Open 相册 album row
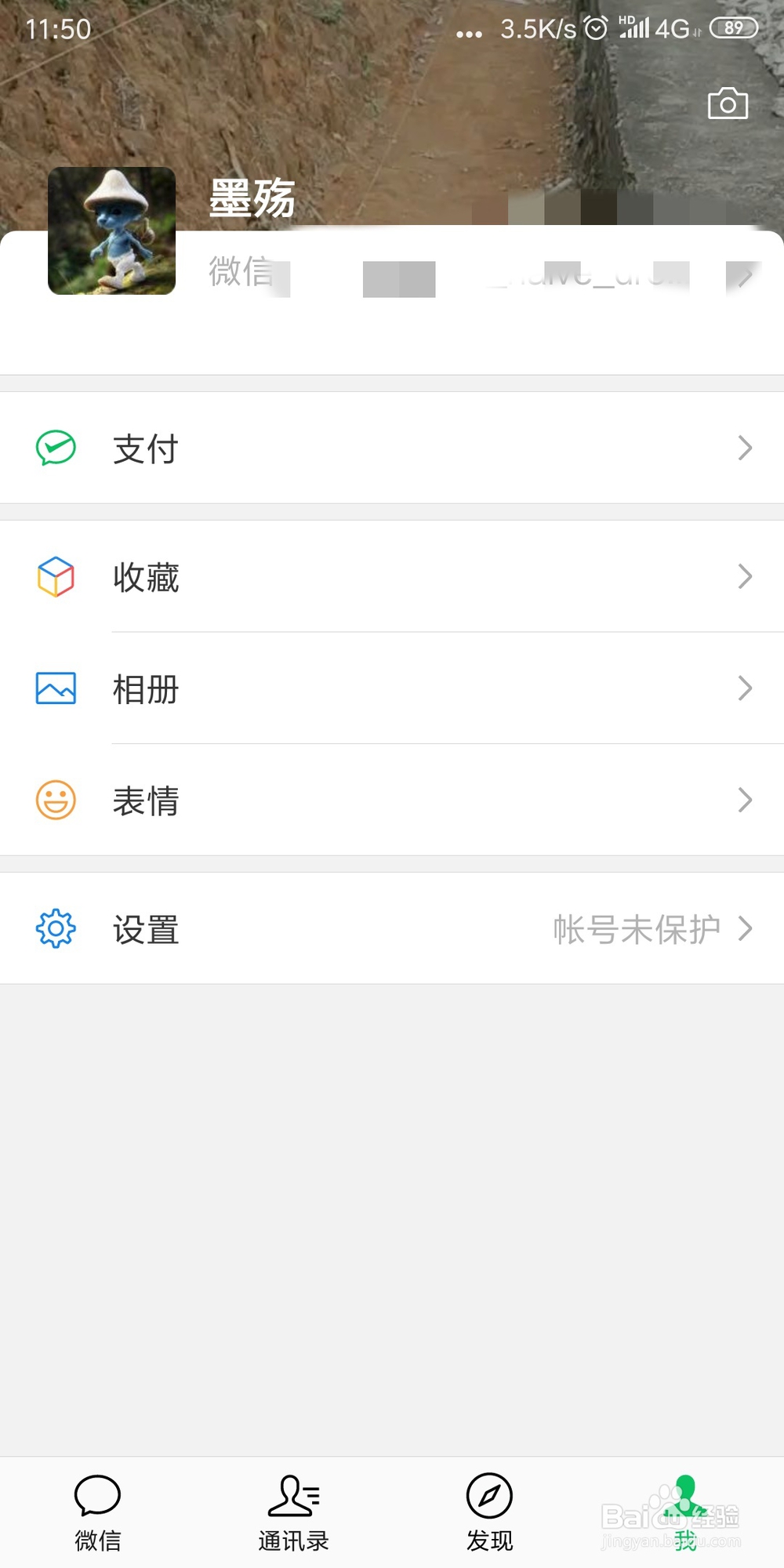The height and width of the screenshot is (1568, 784). click(392, 688)
